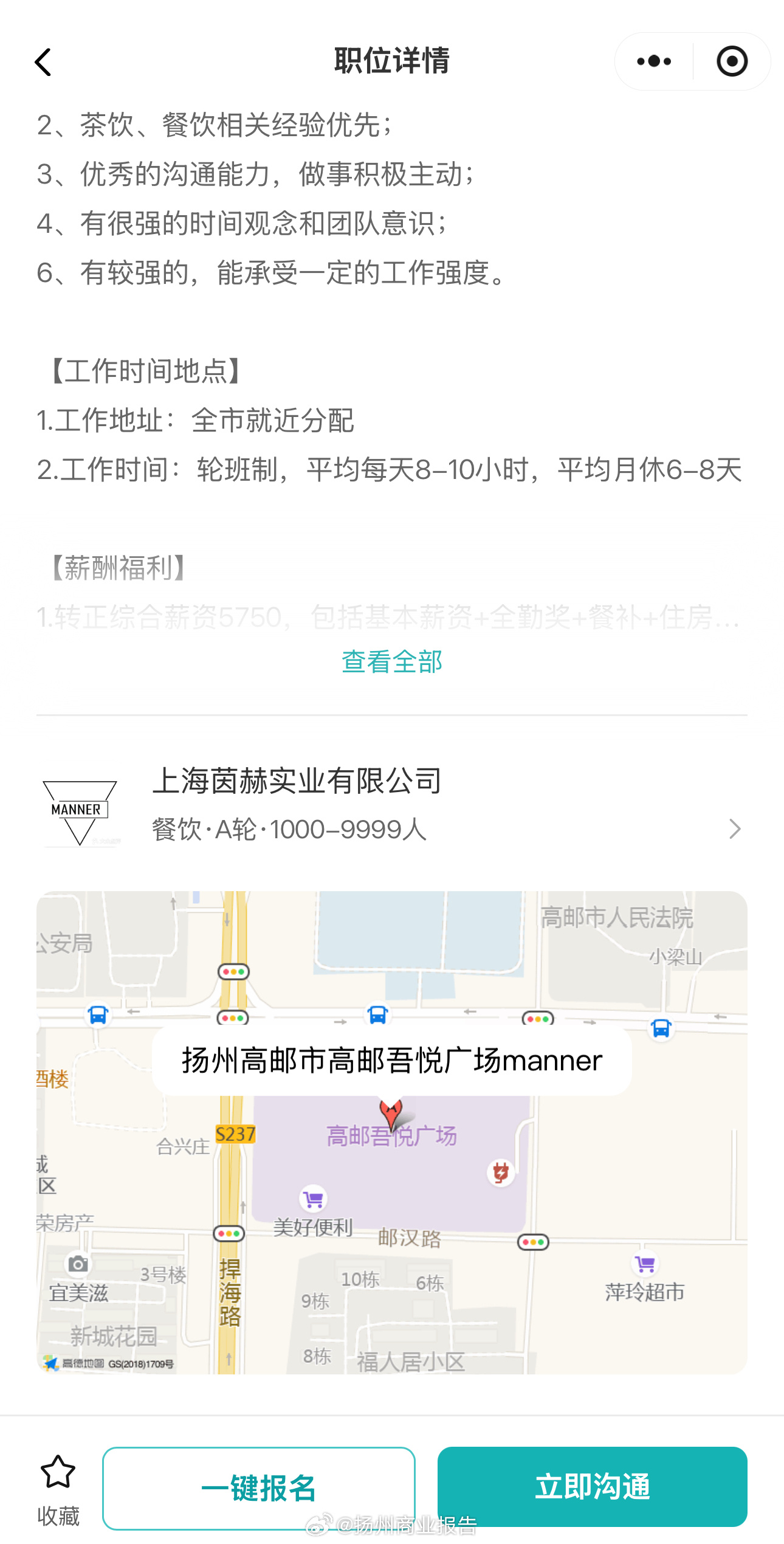Click the MANNER company logo
This screenshot has height=1544, width=784.
coord(81,810)
